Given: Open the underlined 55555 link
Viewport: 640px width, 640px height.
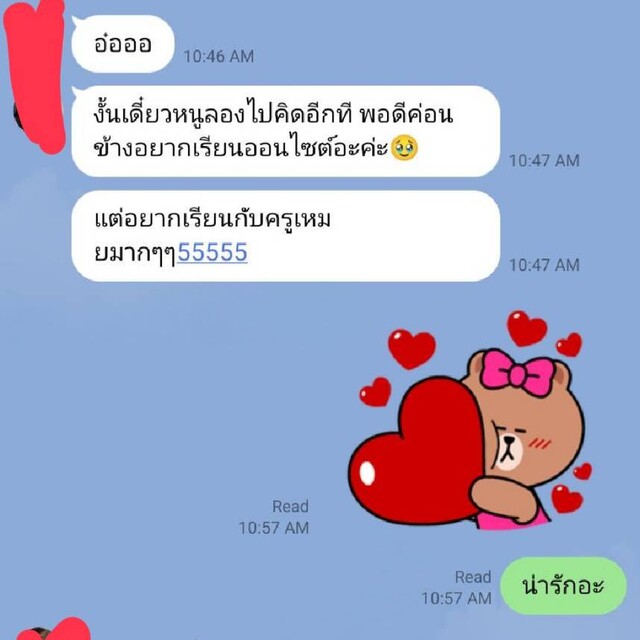Looking at the screenshot, I should (x=212, y=254).
